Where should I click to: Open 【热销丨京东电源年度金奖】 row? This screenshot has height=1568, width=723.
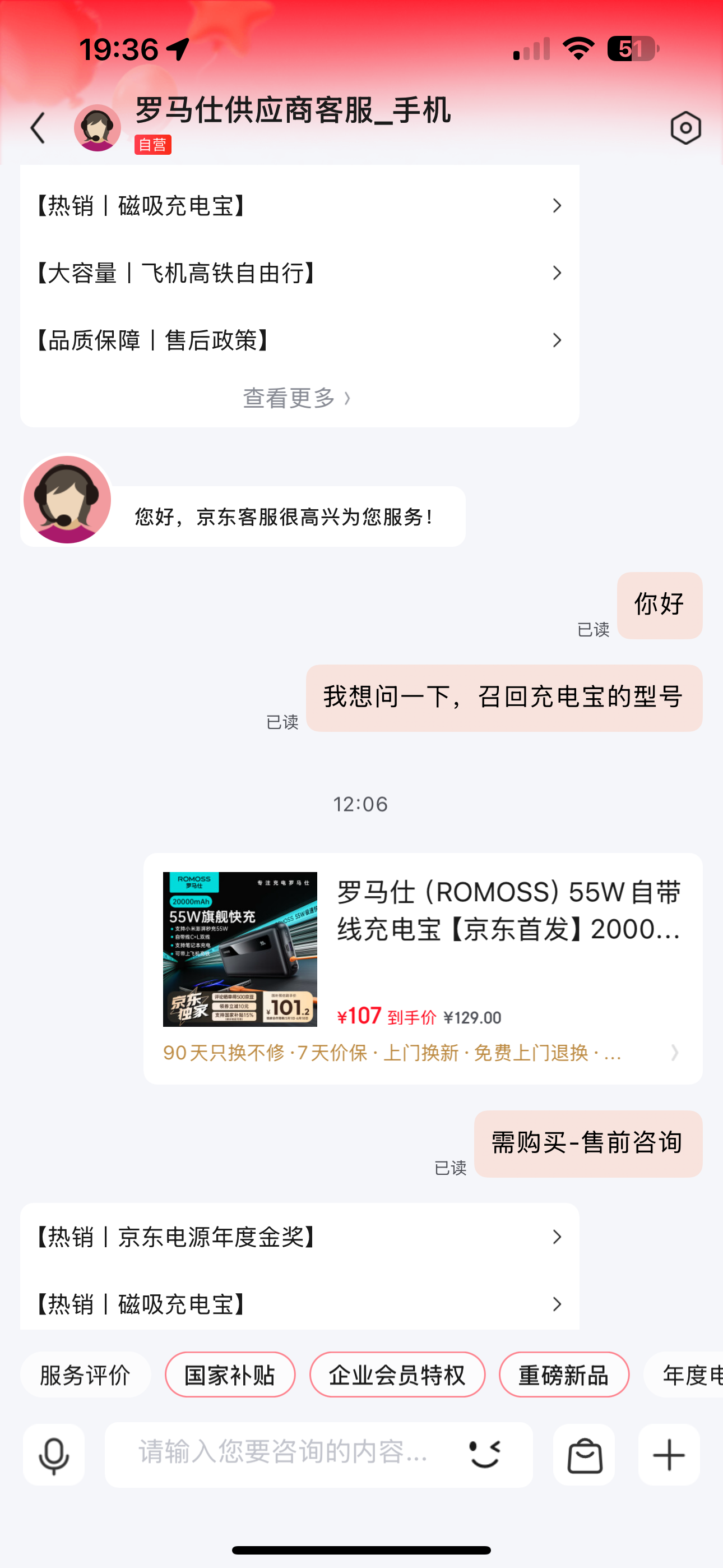point(299,1237)
